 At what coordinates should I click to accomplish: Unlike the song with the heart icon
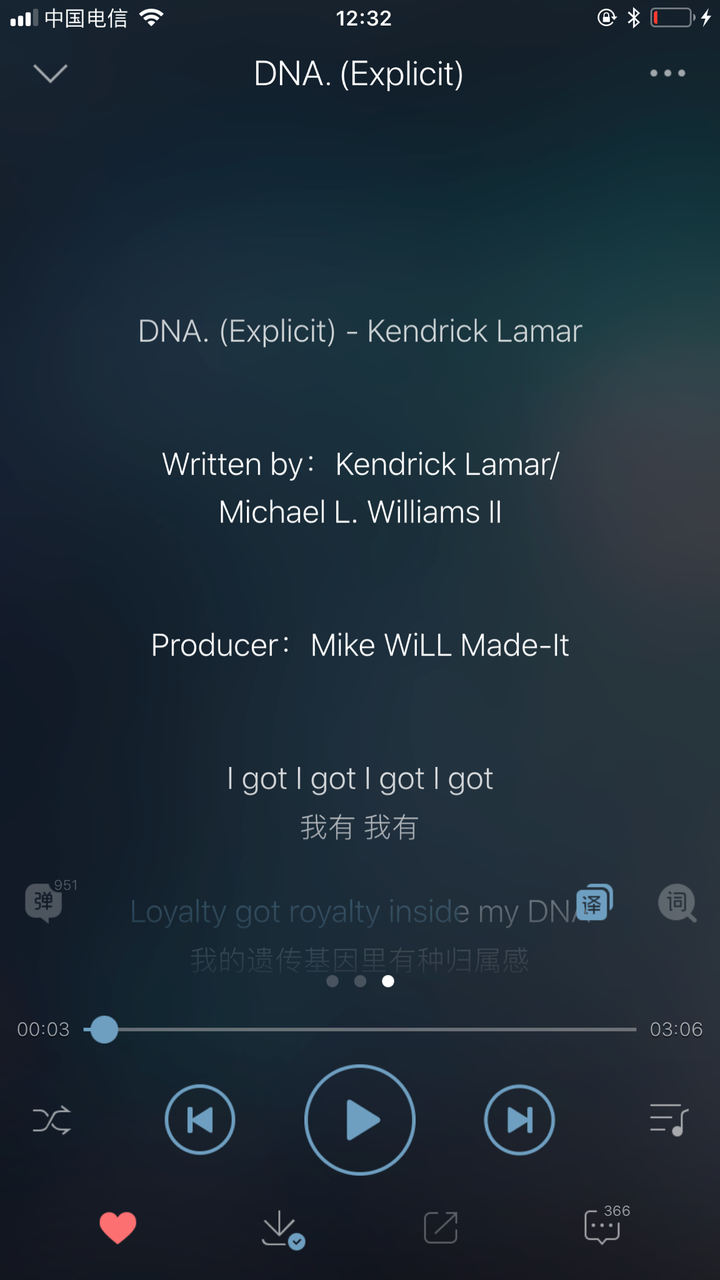(x=117, y=1227)
